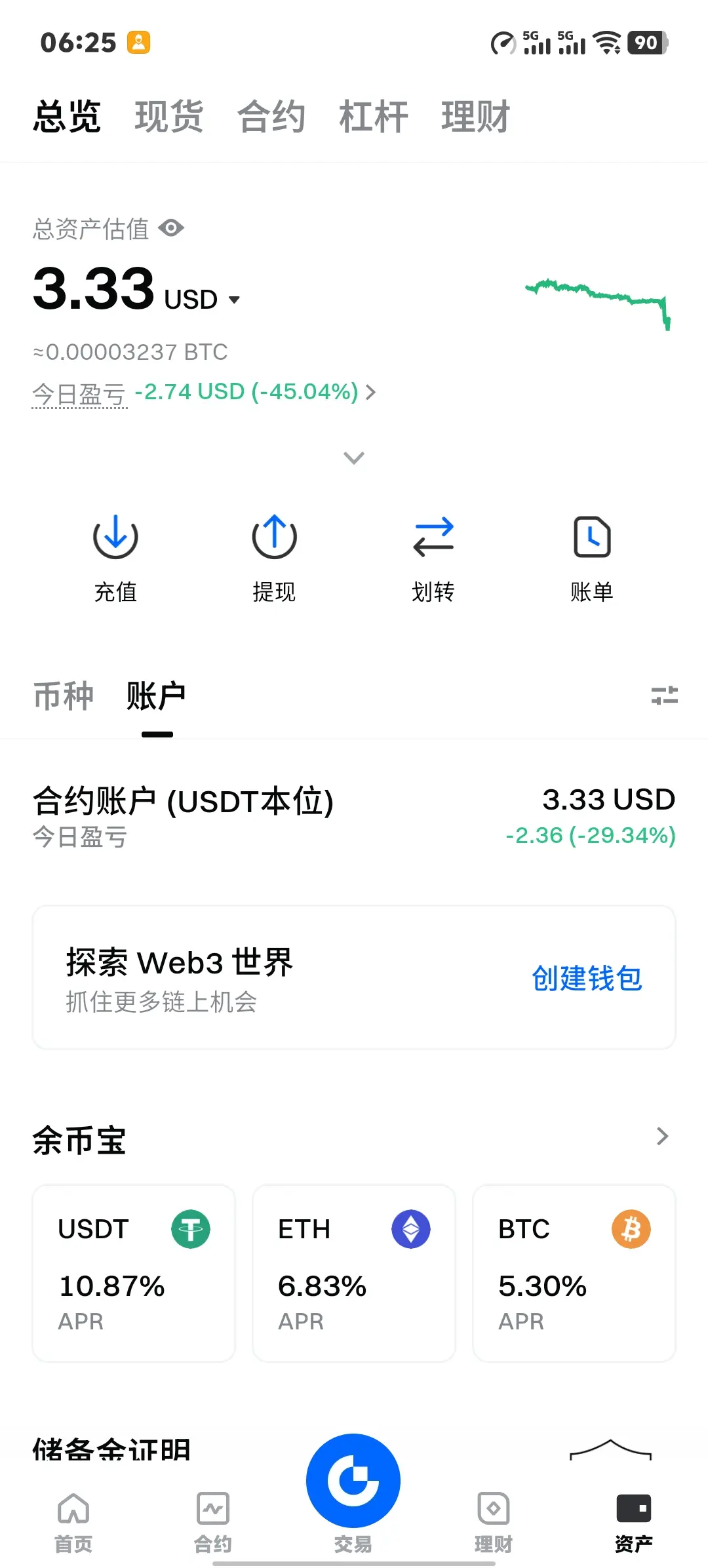Open the 杠杆 tab
The width and height of the screenshot is (708, 1568).
coord(374,117)
